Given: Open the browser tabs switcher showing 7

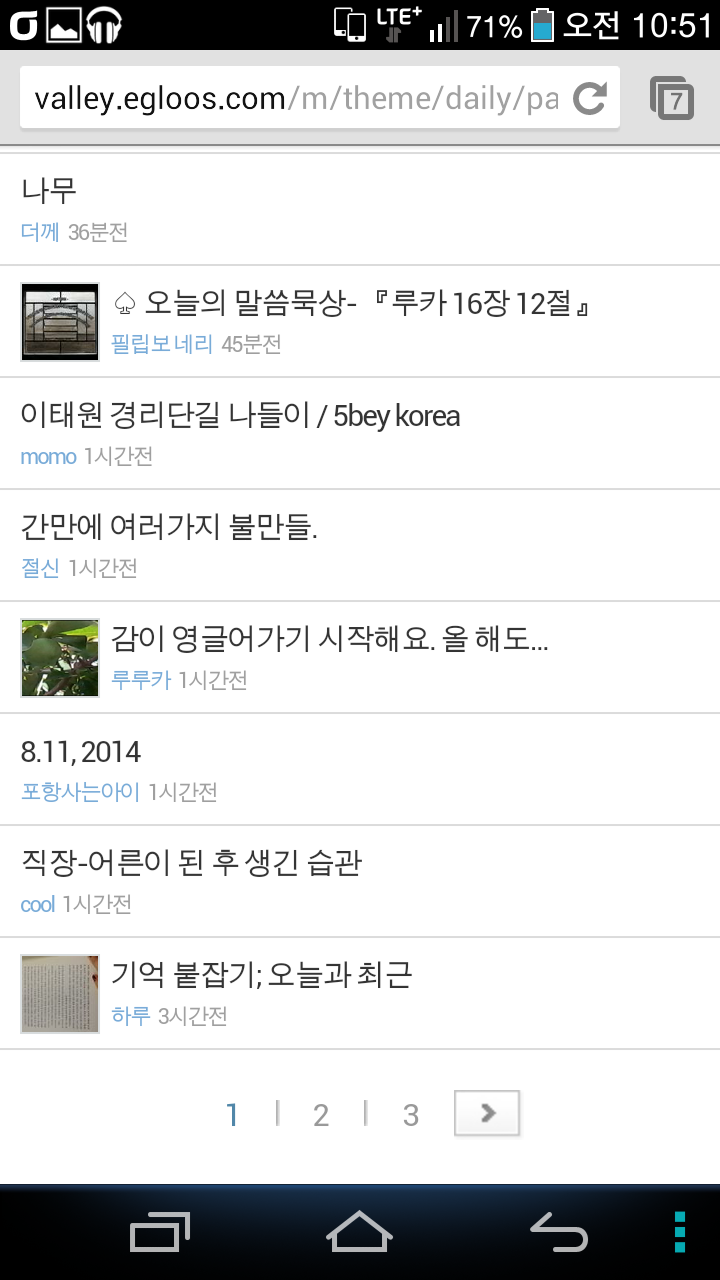Looking at the screenshot, I should coord(672,98).
